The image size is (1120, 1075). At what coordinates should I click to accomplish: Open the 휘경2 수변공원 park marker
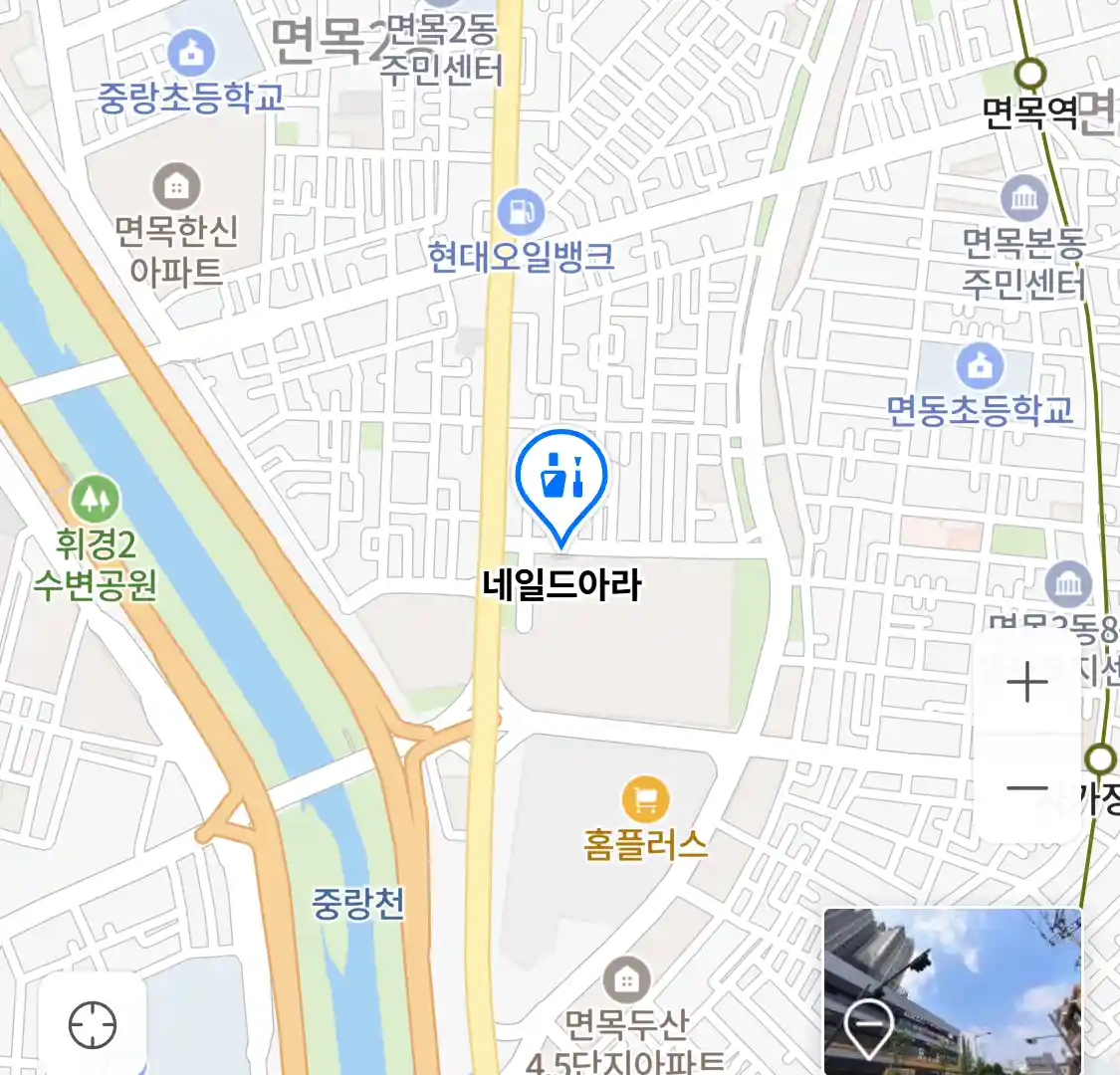[x=96, y=499]
